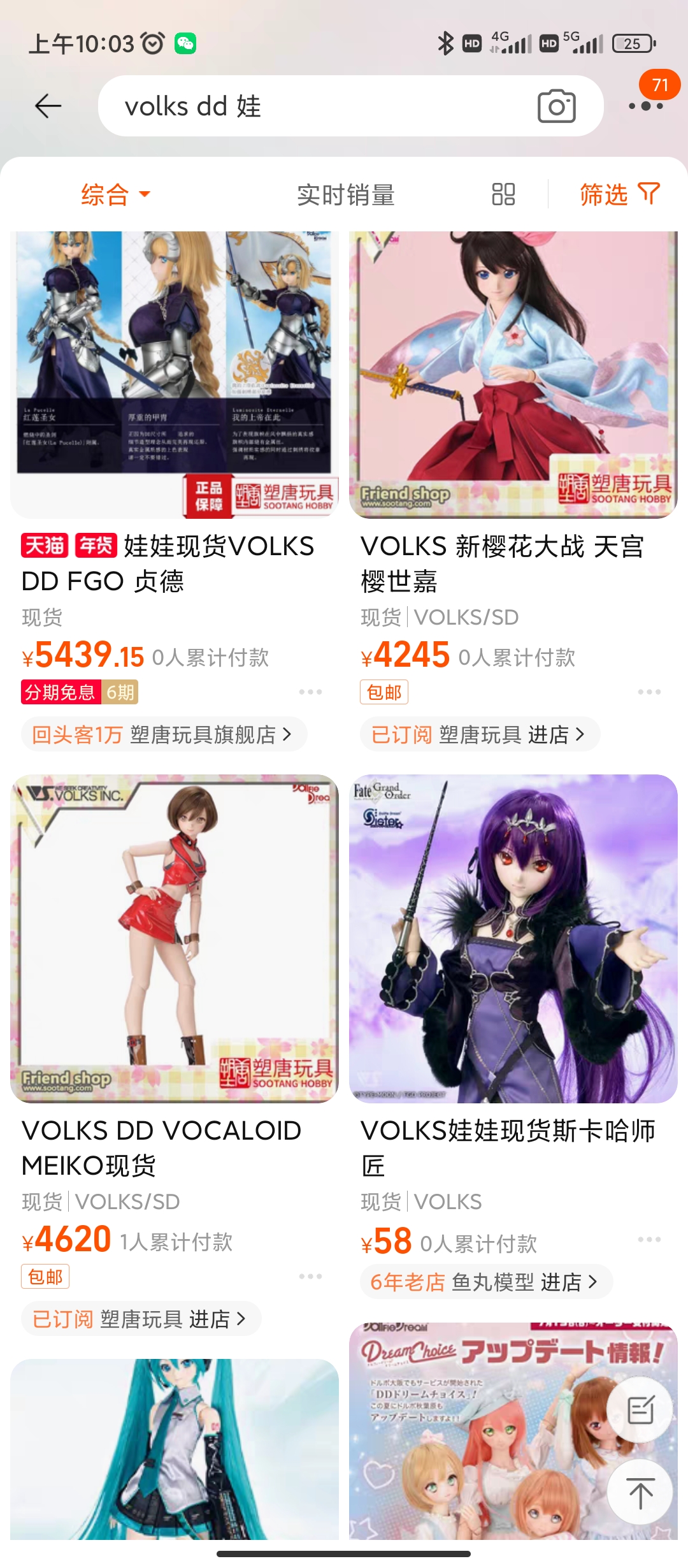The height and width of the screenshot is (1568, 688).
Task: Open camera image search
Action: pyautogui.click(x=556, y=106)
